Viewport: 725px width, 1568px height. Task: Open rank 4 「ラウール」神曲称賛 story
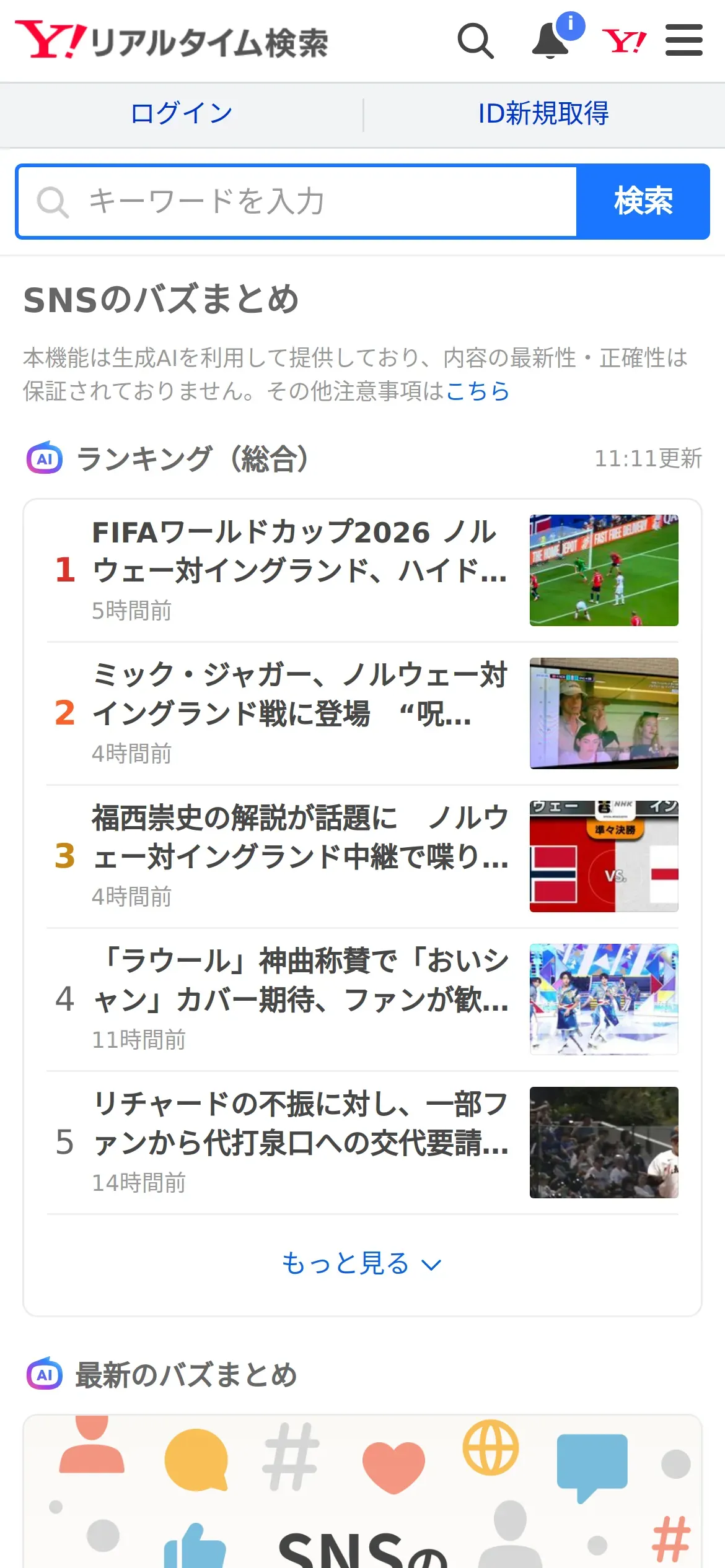click(x=362, y=1000)
